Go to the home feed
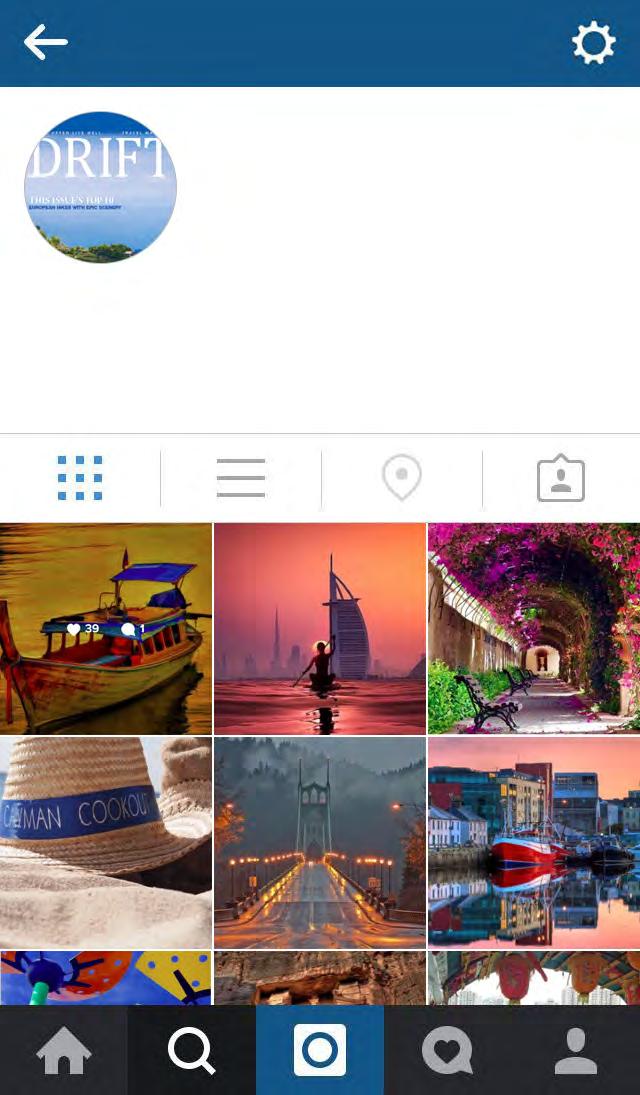640x1095 pixels. click(64, 1051)
